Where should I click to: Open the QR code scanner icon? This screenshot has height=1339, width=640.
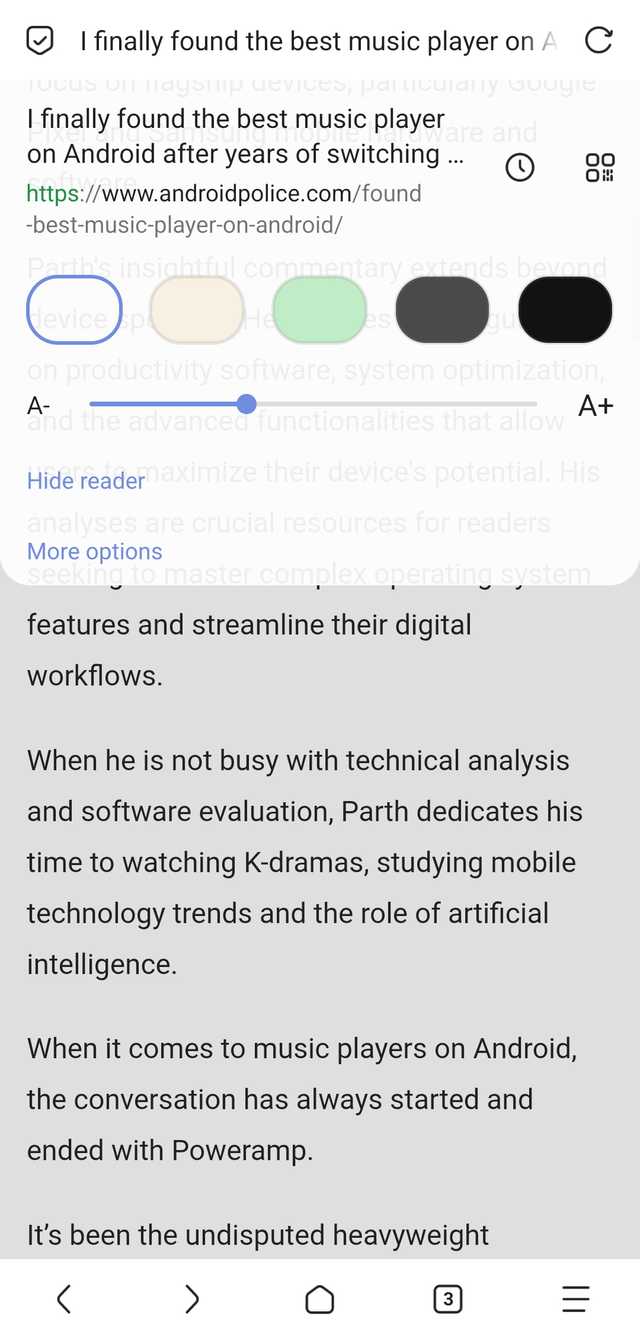pyautogui.click(x=599, y=168)
